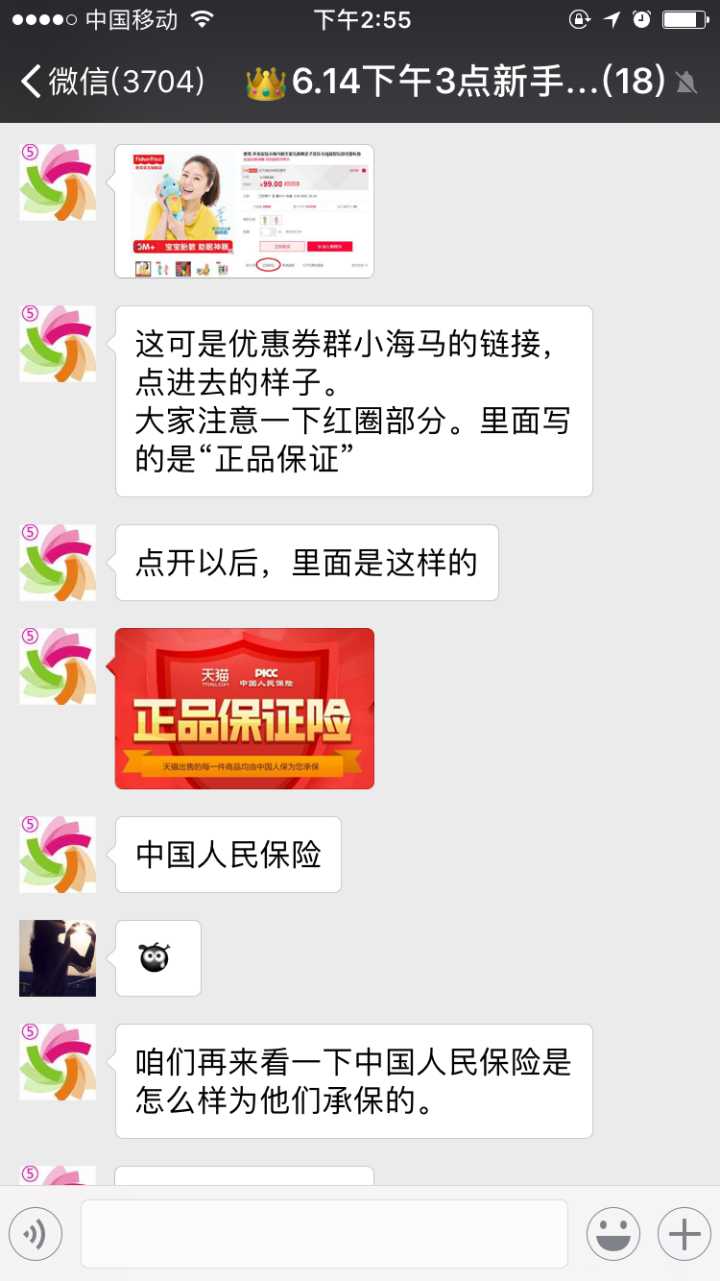Open sender's avatar beside 中国人民保险 message
Screen dimensions: 720x1281
tap(58, 854)
